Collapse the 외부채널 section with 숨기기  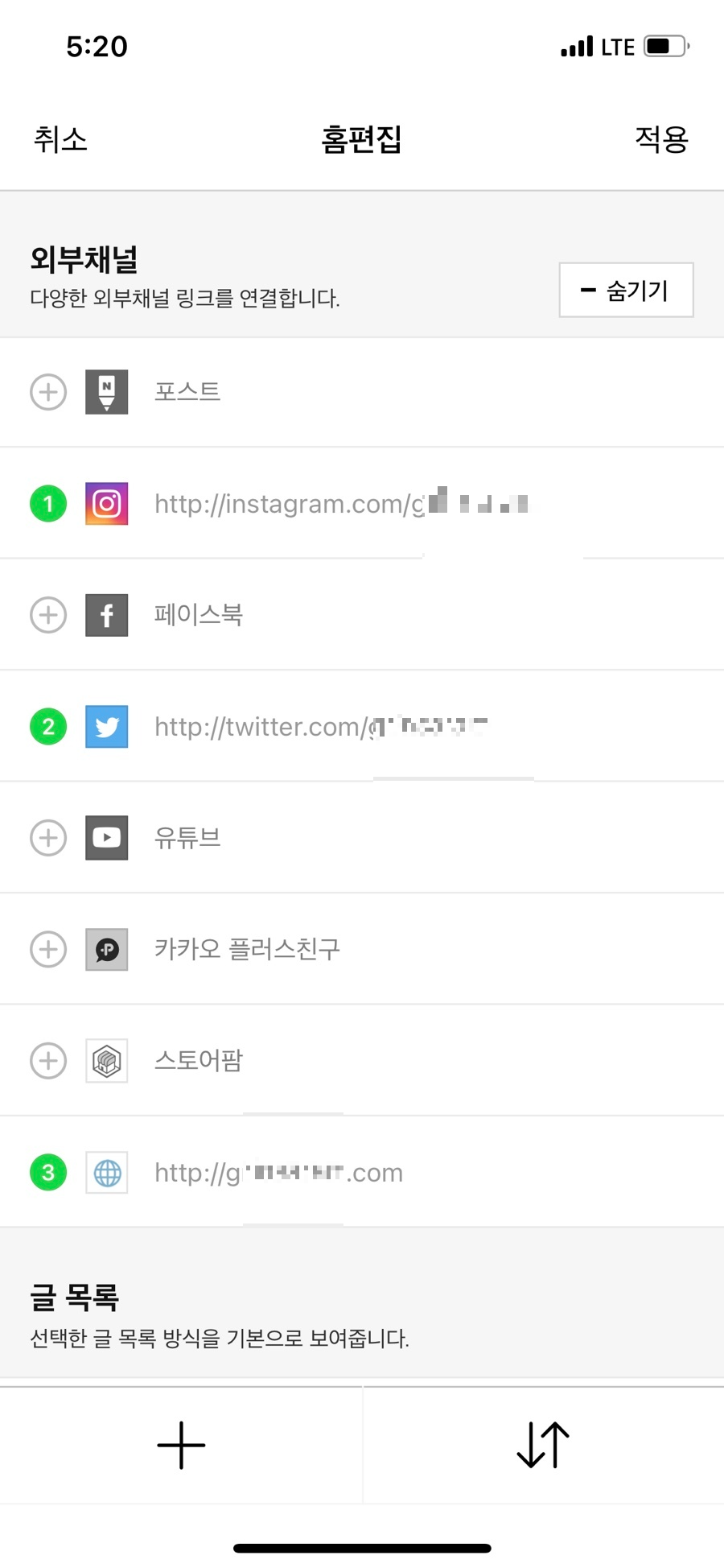tap(626, 291)
